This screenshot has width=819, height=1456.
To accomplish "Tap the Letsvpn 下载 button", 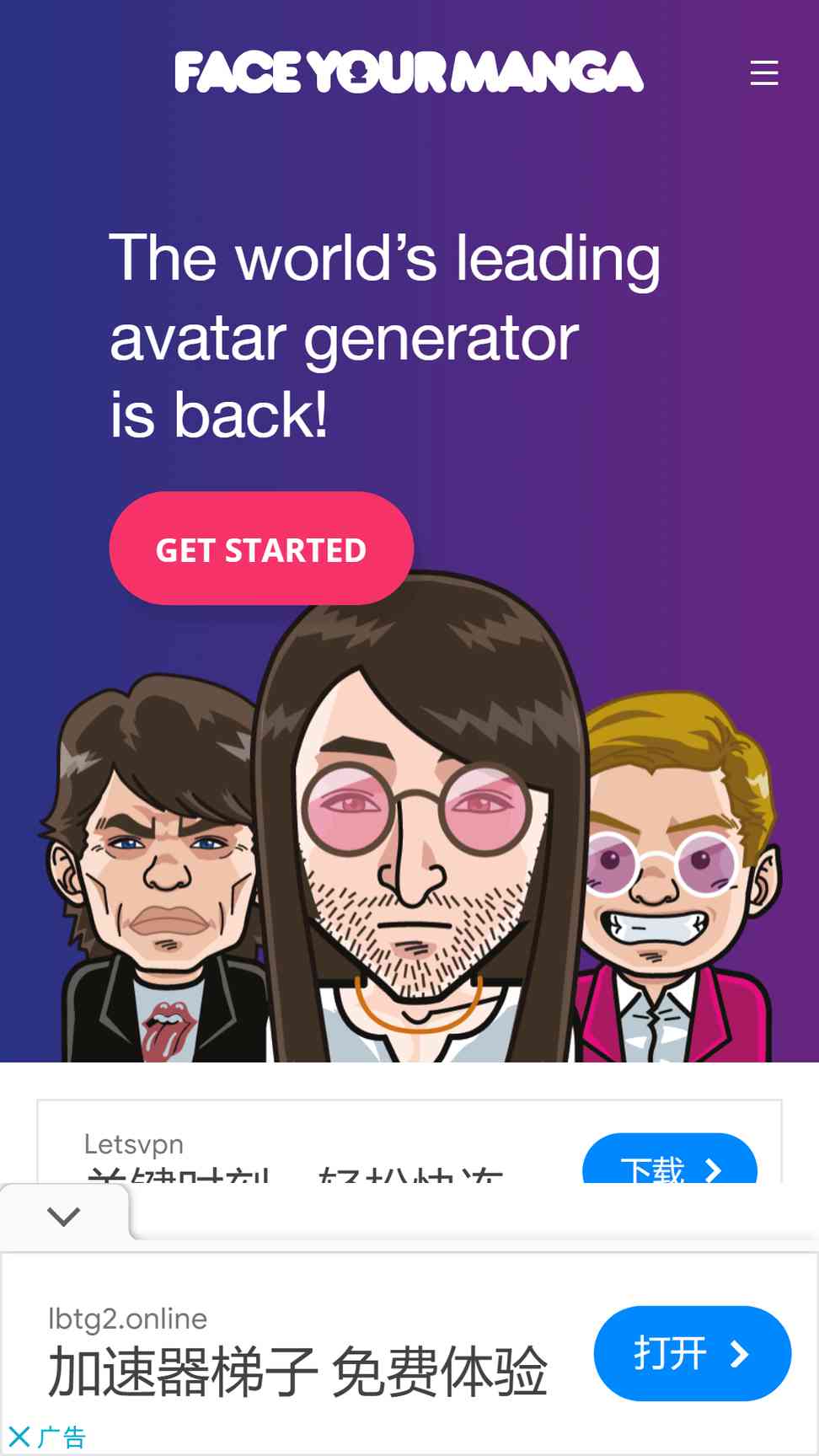I will (669, 1159).
